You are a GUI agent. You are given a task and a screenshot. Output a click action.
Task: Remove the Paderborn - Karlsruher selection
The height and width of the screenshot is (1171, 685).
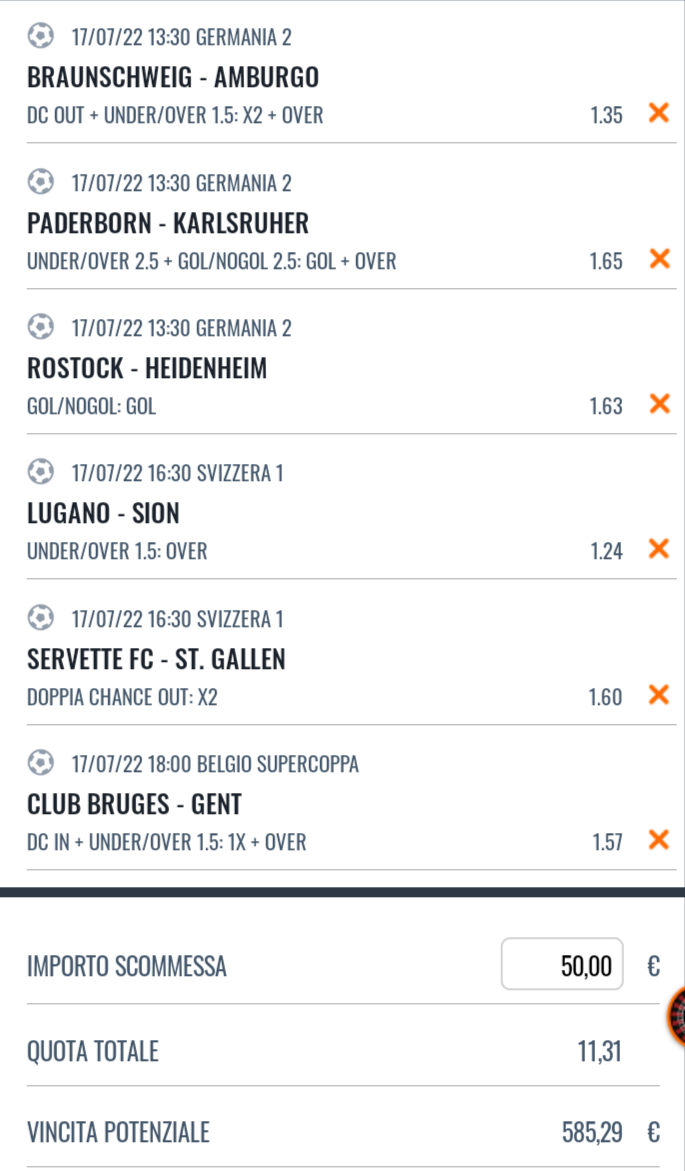pos(658,259)
